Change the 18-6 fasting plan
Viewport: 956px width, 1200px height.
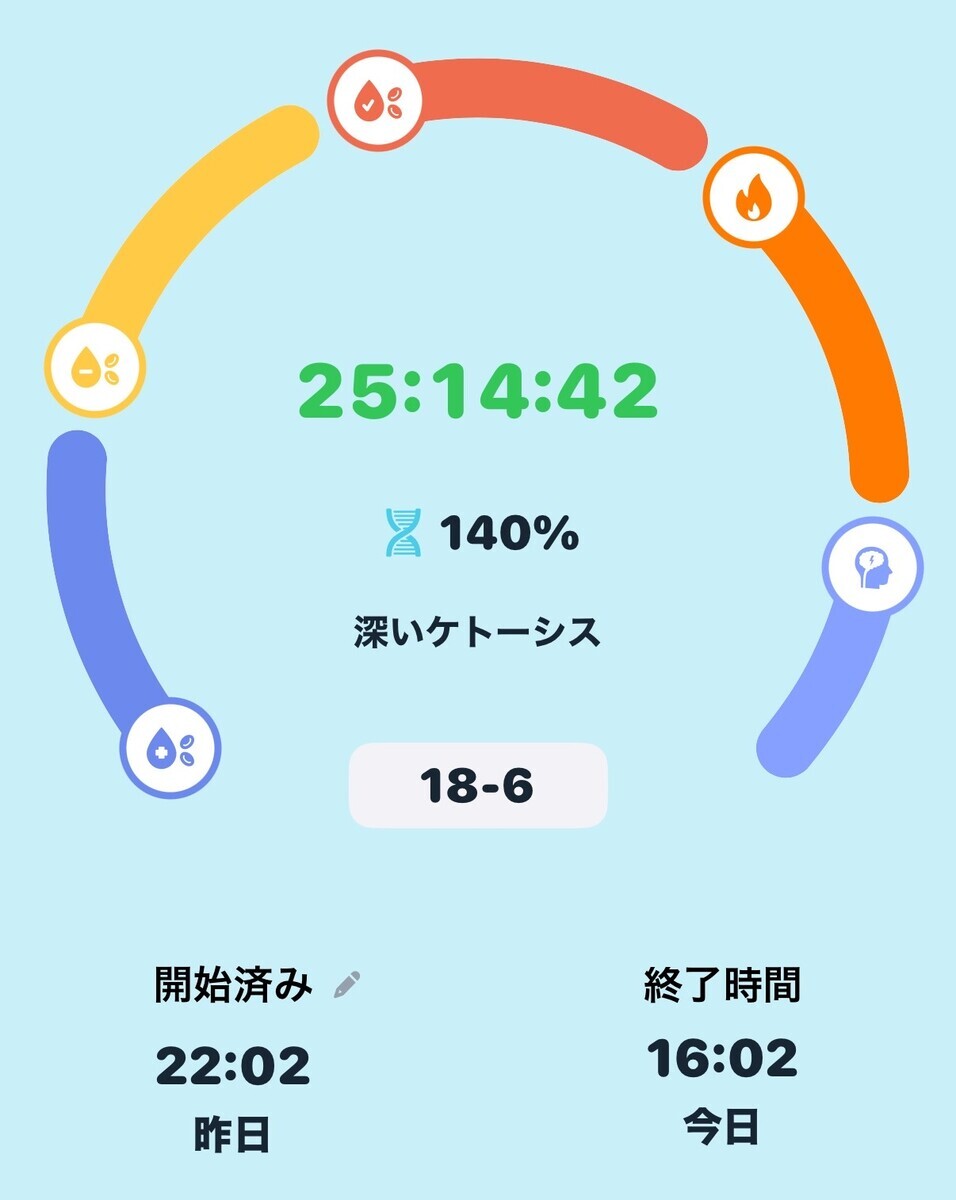pyautogui.click(x=478, y=786)
